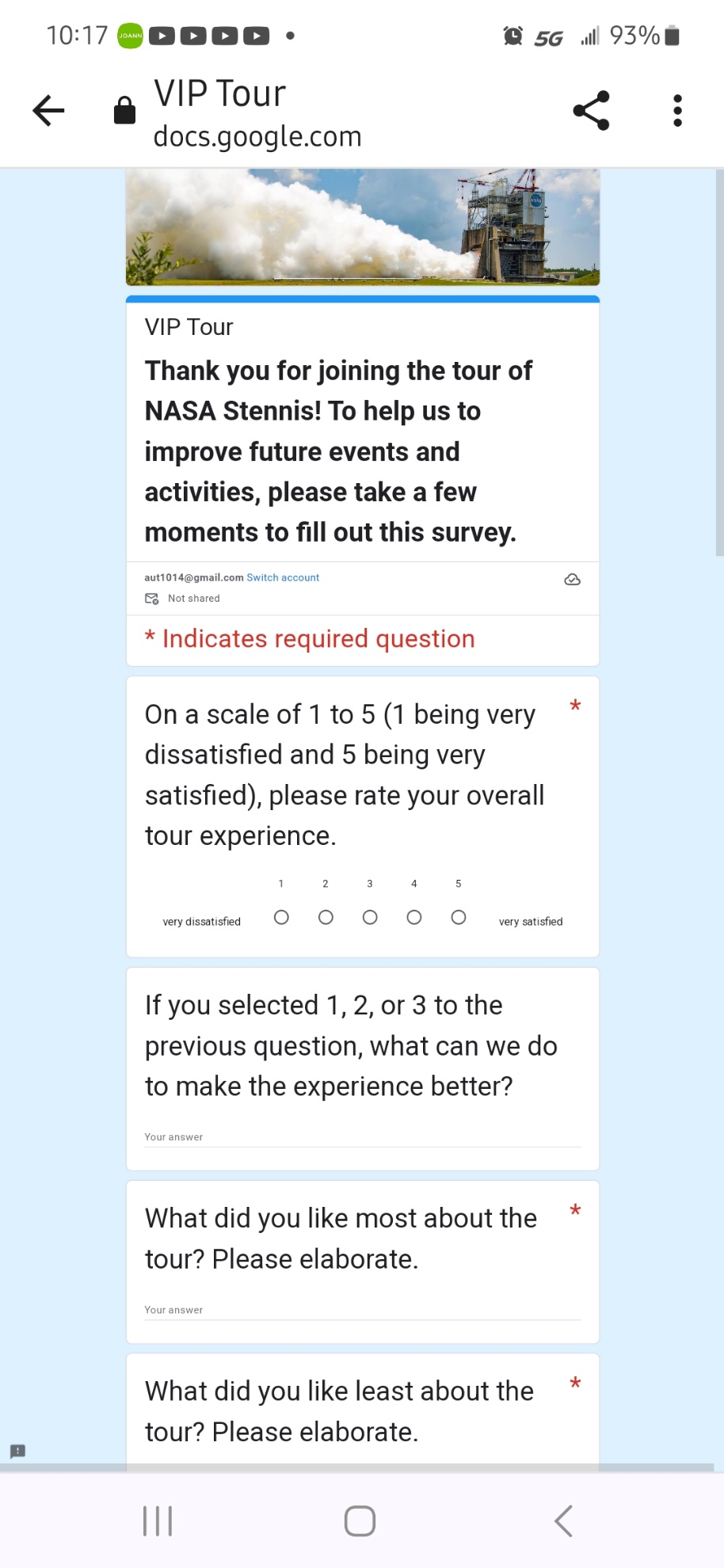Share this VIP Tour page
724x1568 pixels.
pyautogui.click(x=591, y=110)
